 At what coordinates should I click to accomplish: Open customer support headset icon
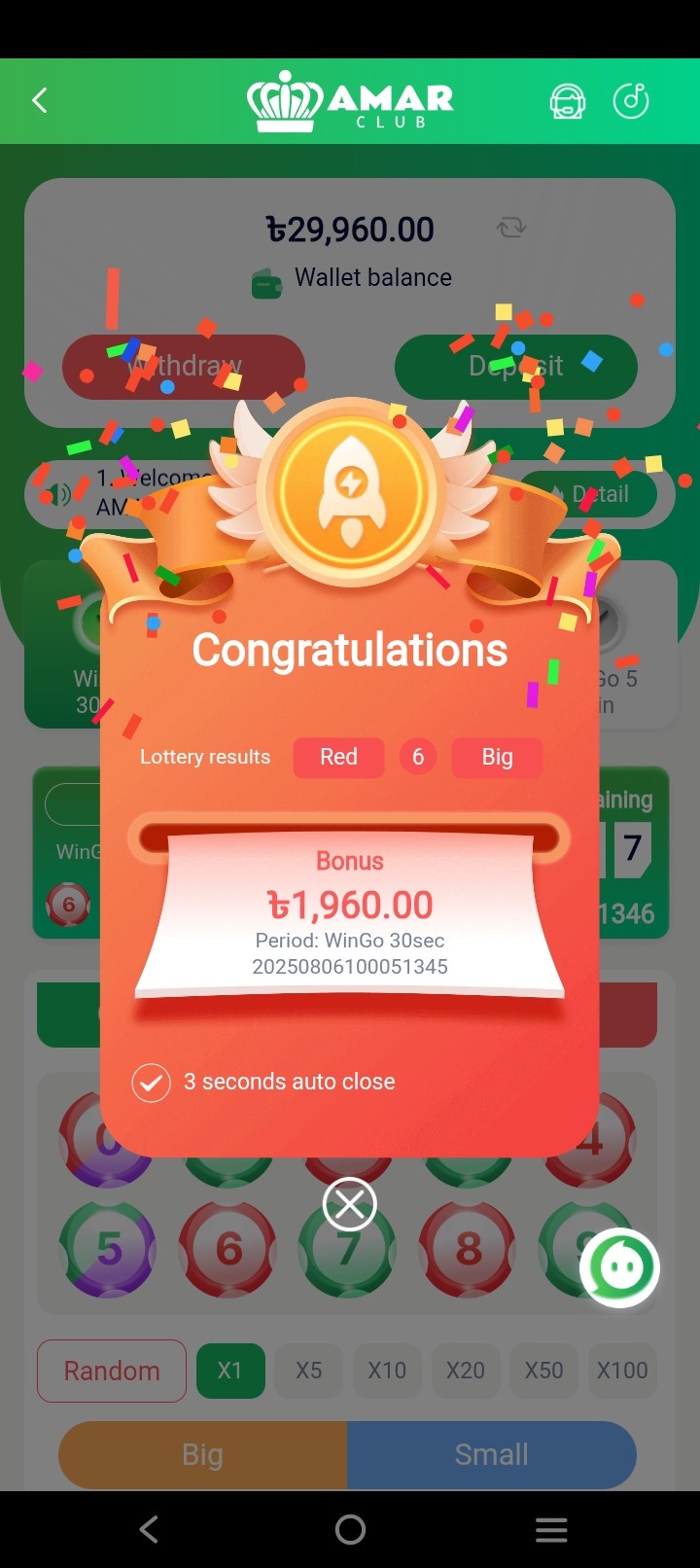tap(567, 100)
